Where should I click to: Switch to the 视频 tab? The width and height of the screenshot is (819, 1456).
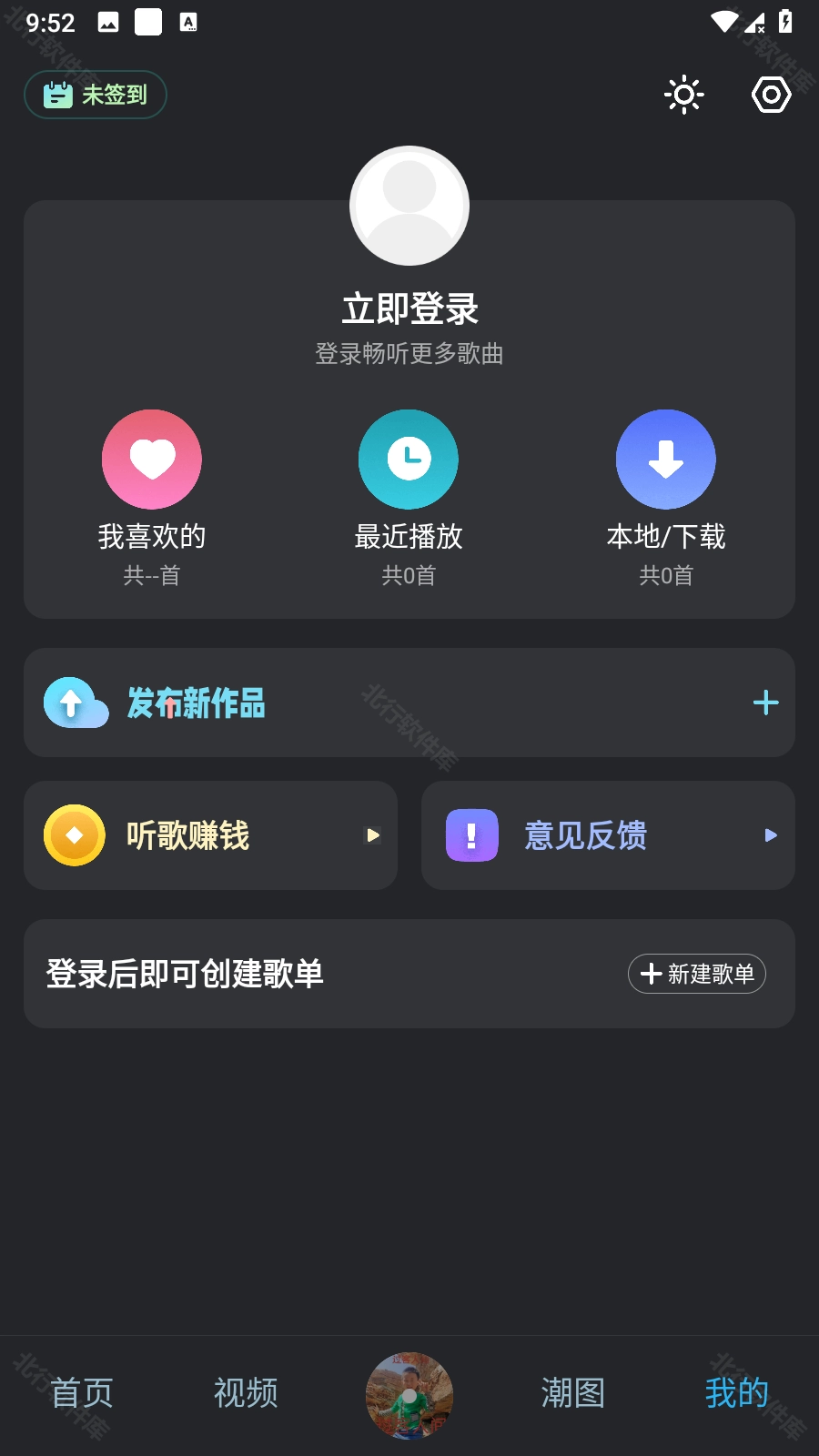[x=246, y=1392]
